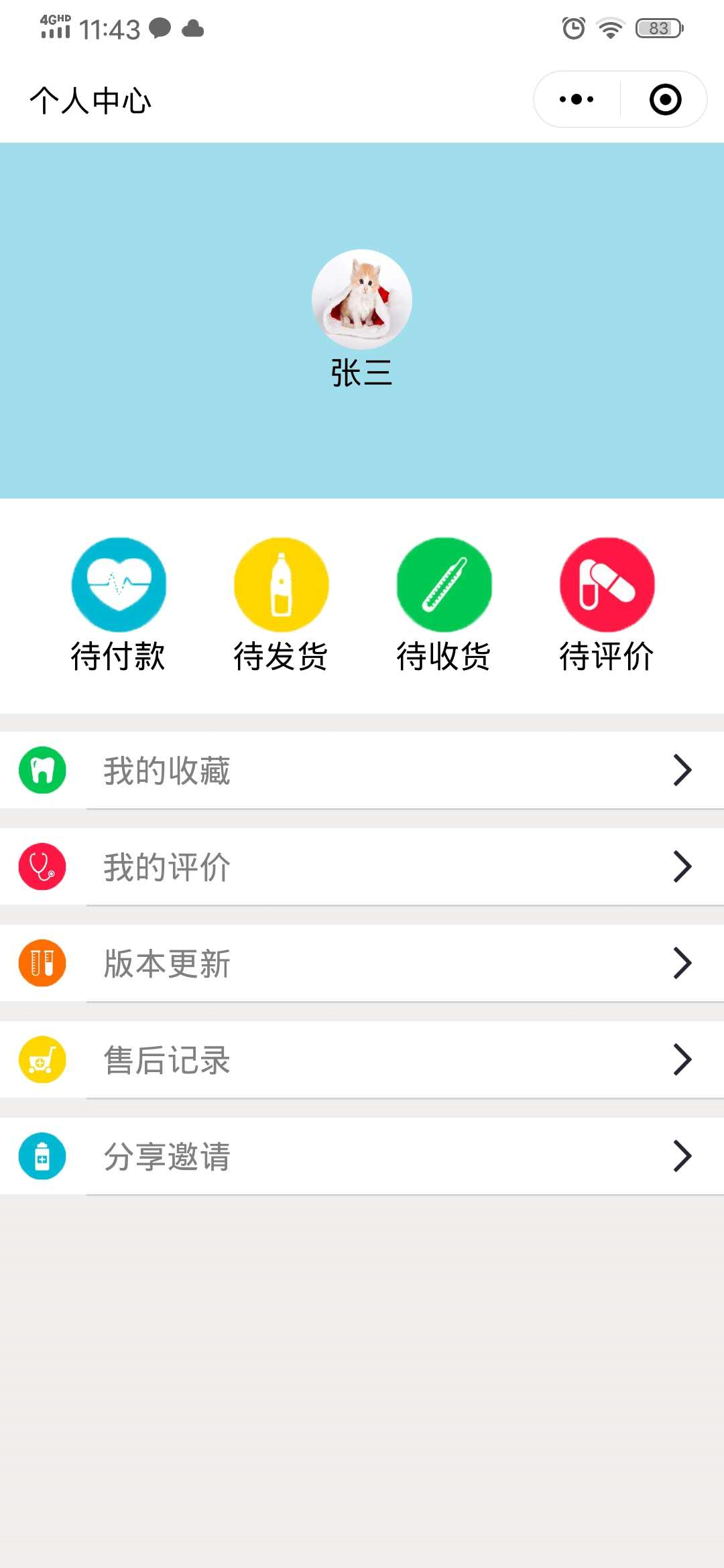
Task: Open 我的收藏 favorites list
Action: coord(362,771)
